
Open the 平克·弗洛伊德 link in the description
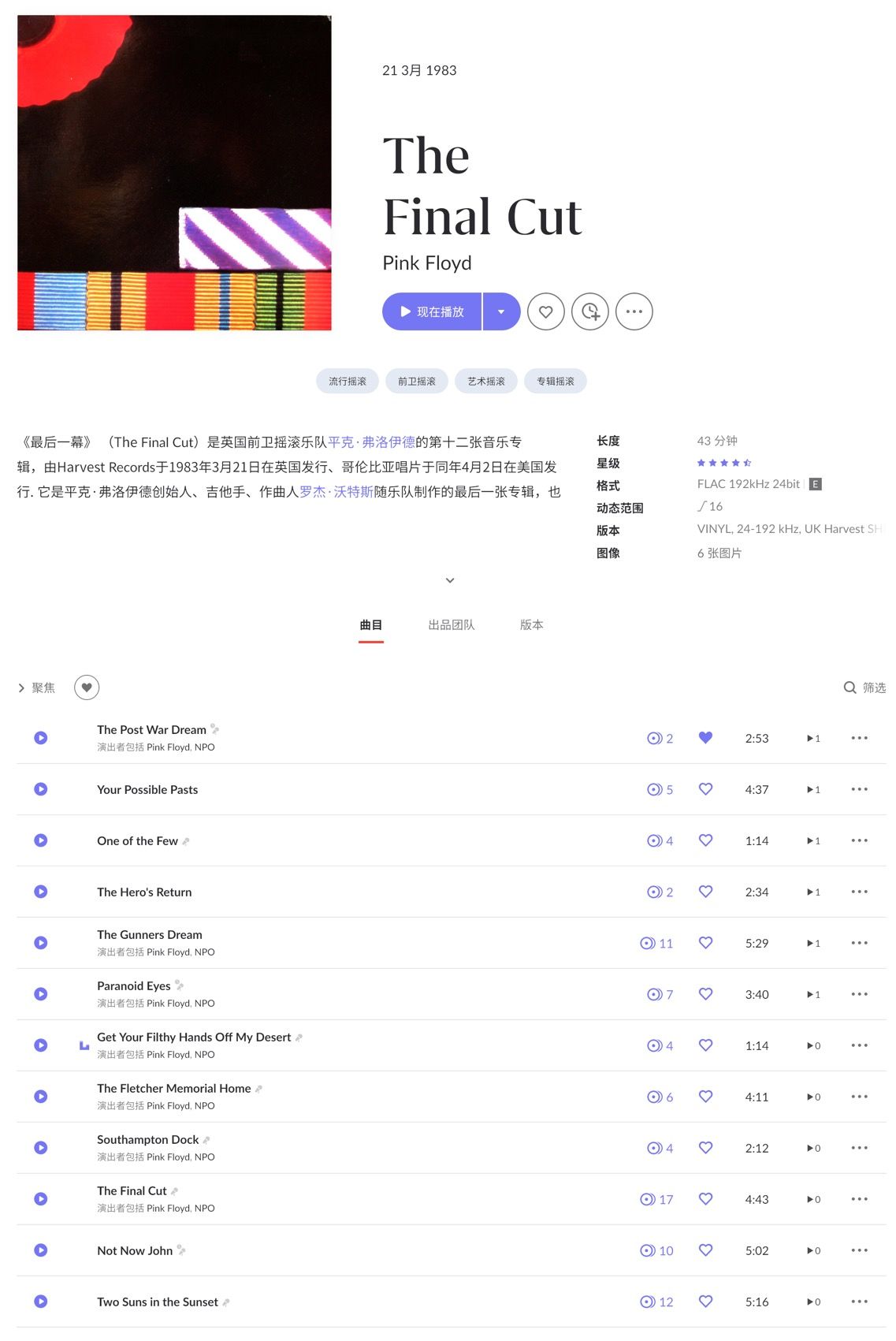point(371,442)
